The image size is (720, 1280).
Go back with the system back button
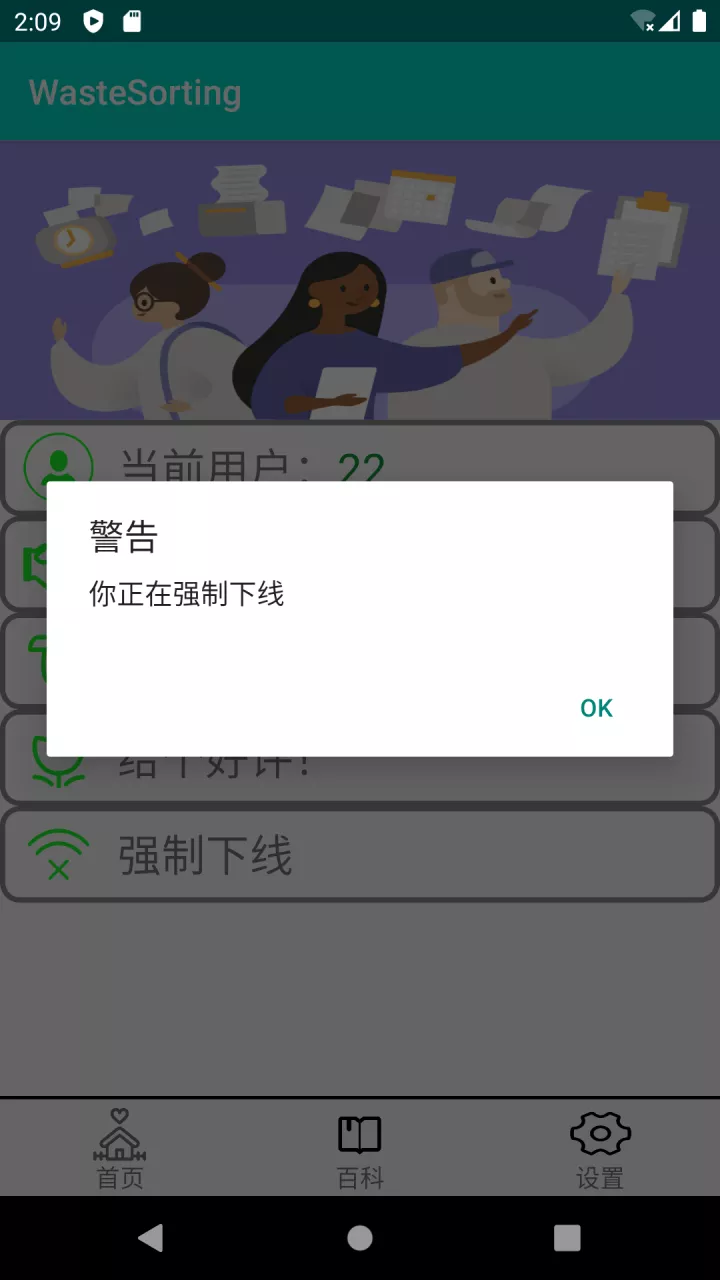(x=151, y=1238)
